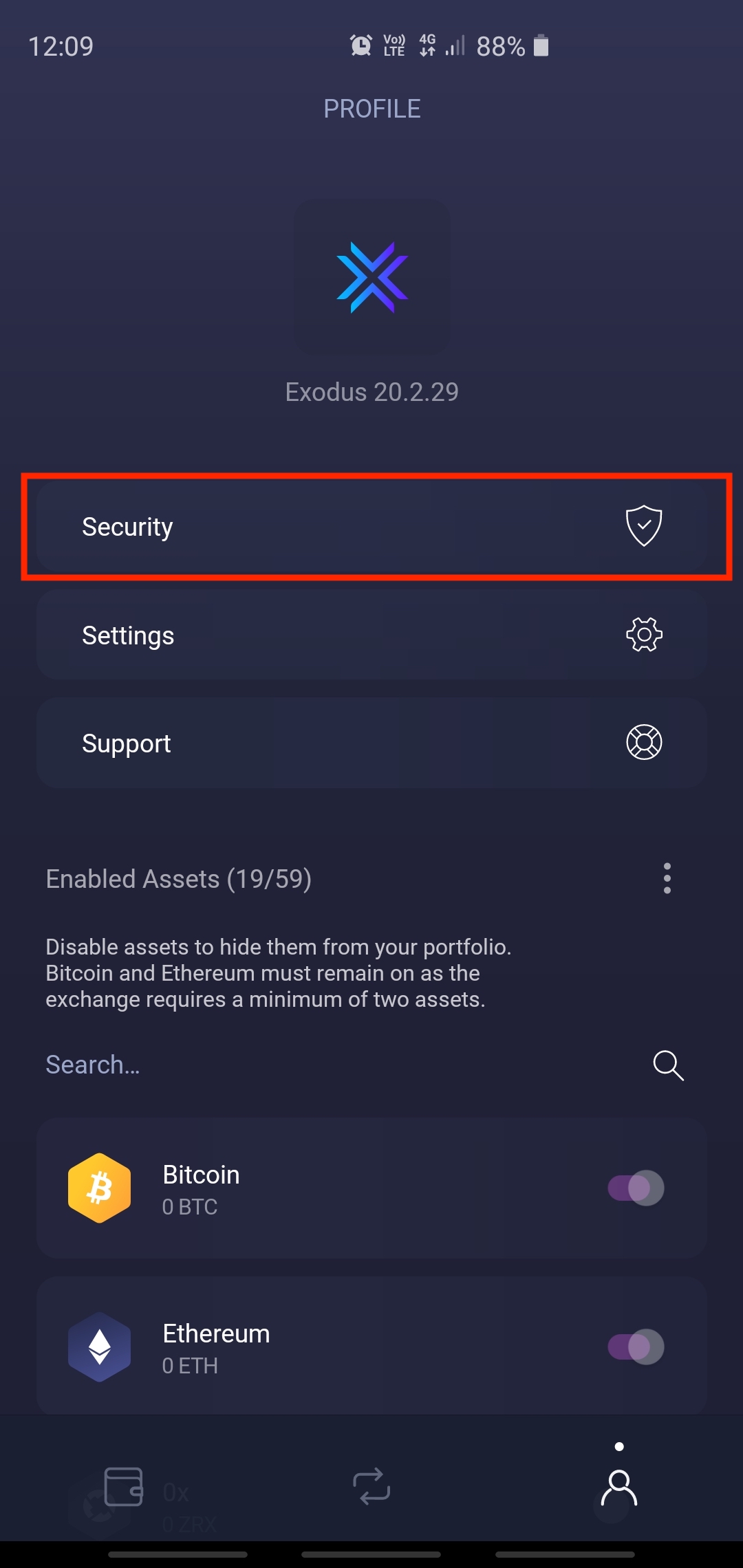
Task: Open the Support option
Action: coord(371,743)
